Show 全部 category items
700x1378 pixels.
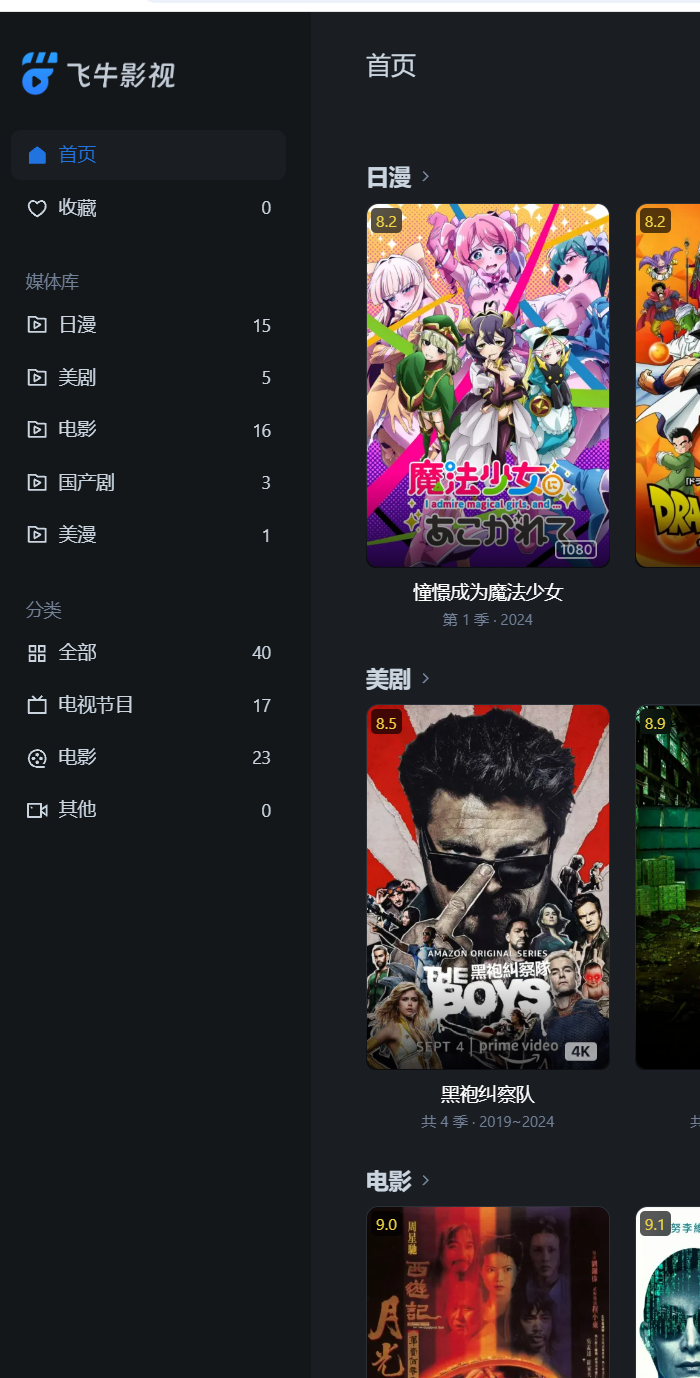coord(77,653)
